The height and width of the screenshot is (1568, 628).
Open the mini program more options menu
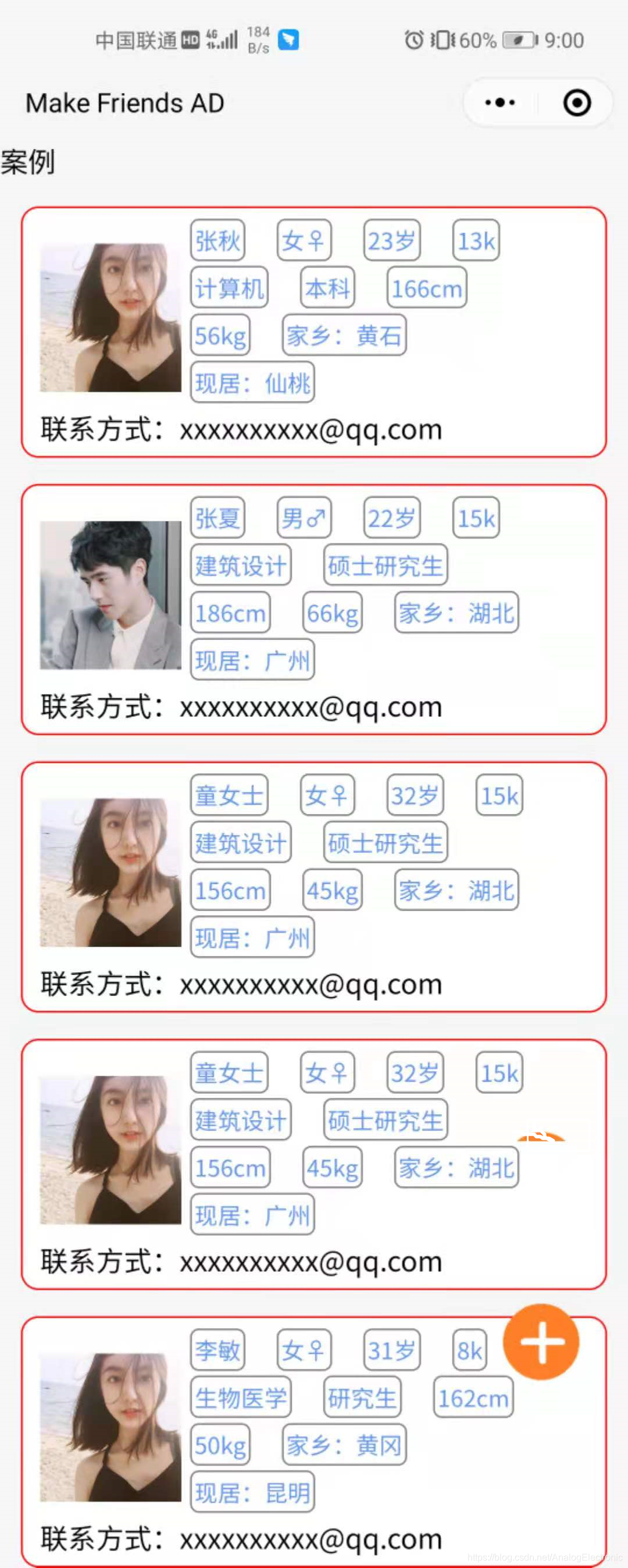click(x=499, y=103)
